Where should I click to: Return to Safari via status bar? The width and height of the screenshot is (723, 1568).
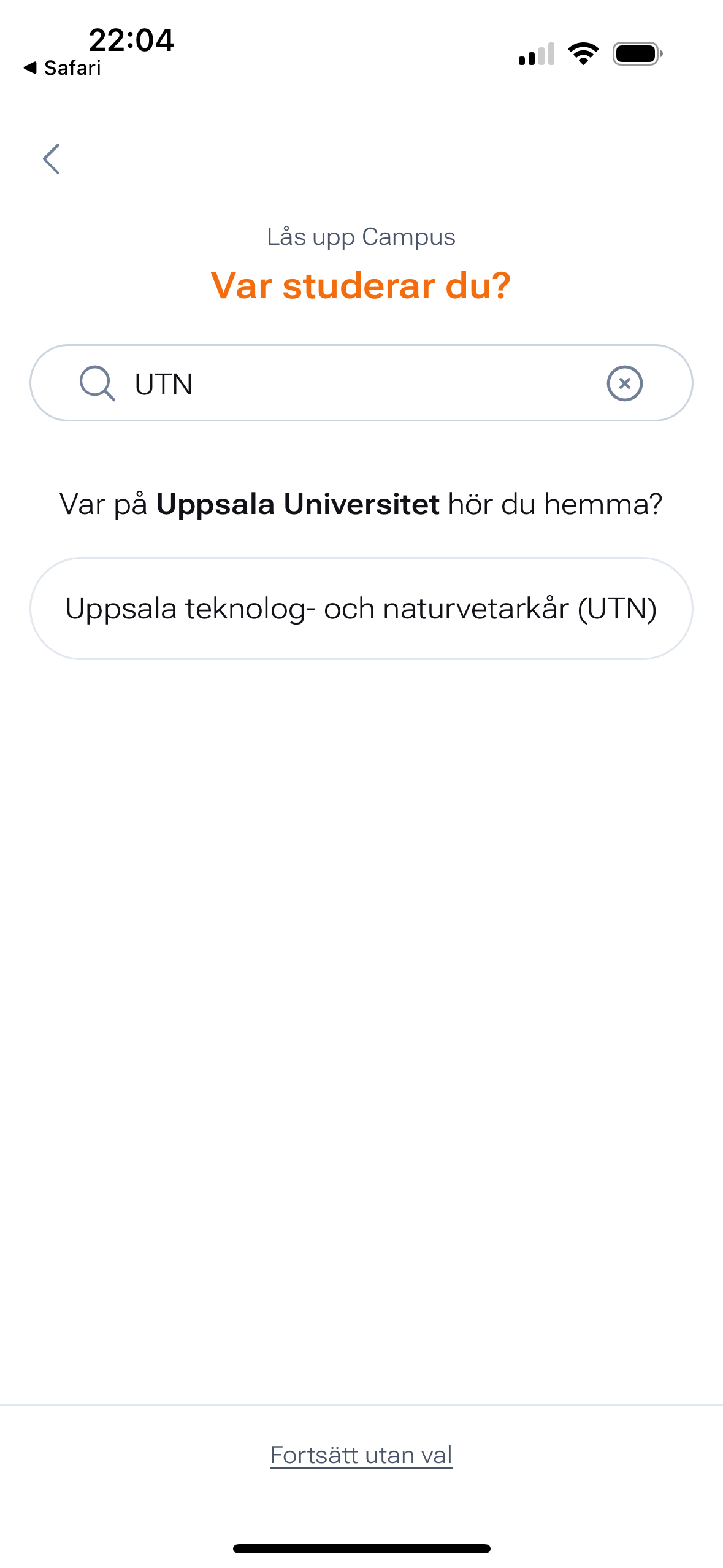(x=62, y=68)
